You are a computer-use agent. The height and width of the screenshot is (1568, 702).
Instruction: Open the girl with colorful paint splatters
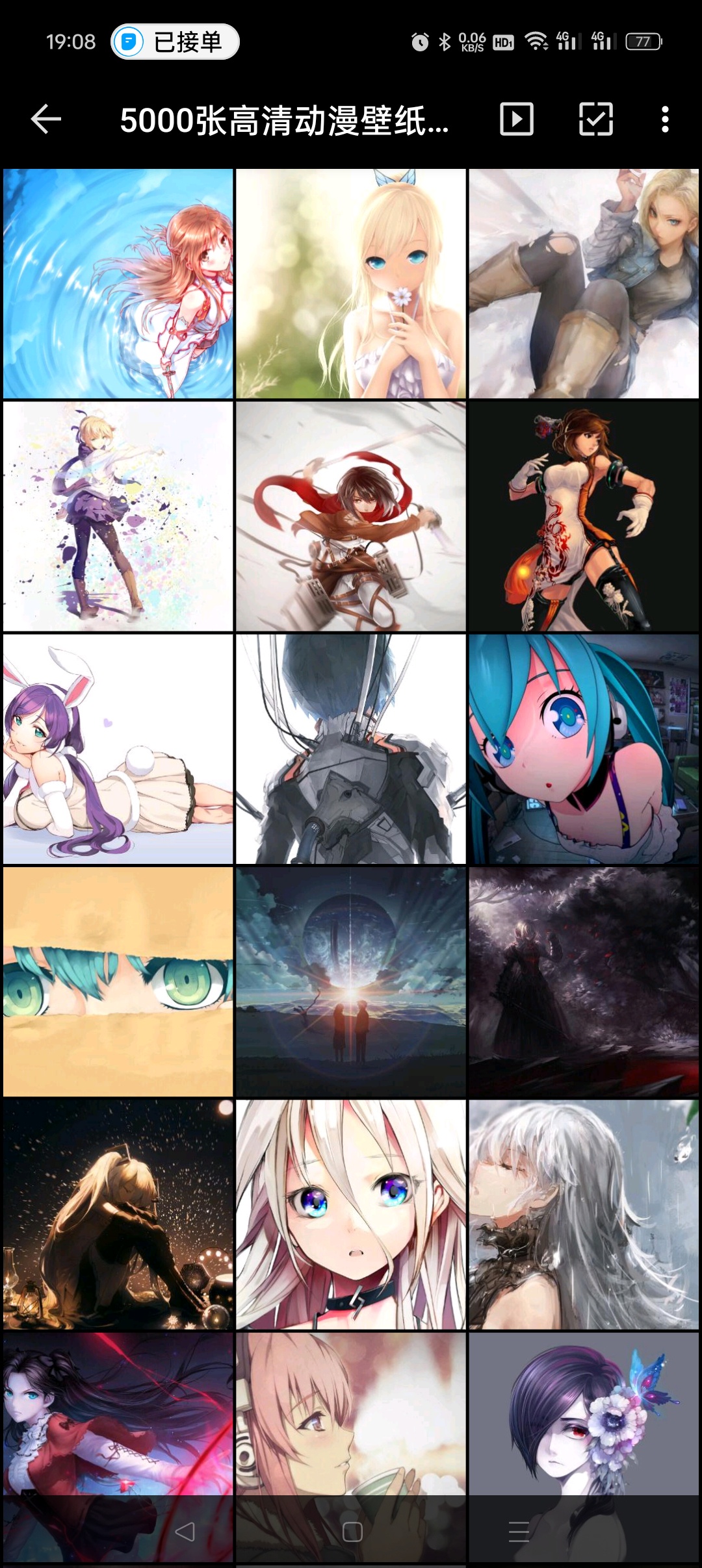(118, 516)
